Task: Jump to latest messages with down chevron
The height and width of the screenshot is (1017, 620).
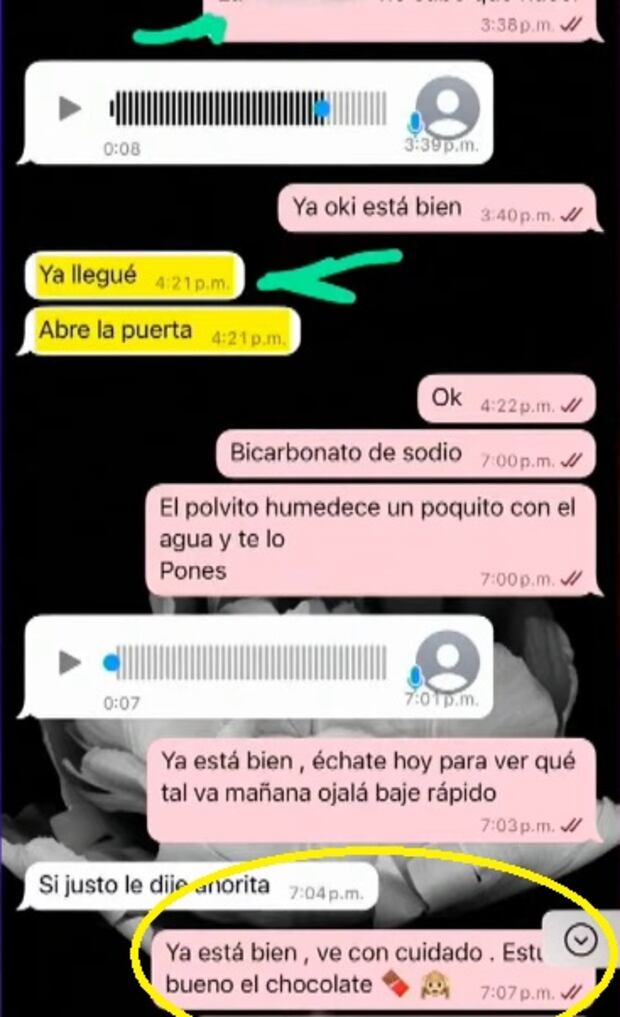Action: click(581, 940)
